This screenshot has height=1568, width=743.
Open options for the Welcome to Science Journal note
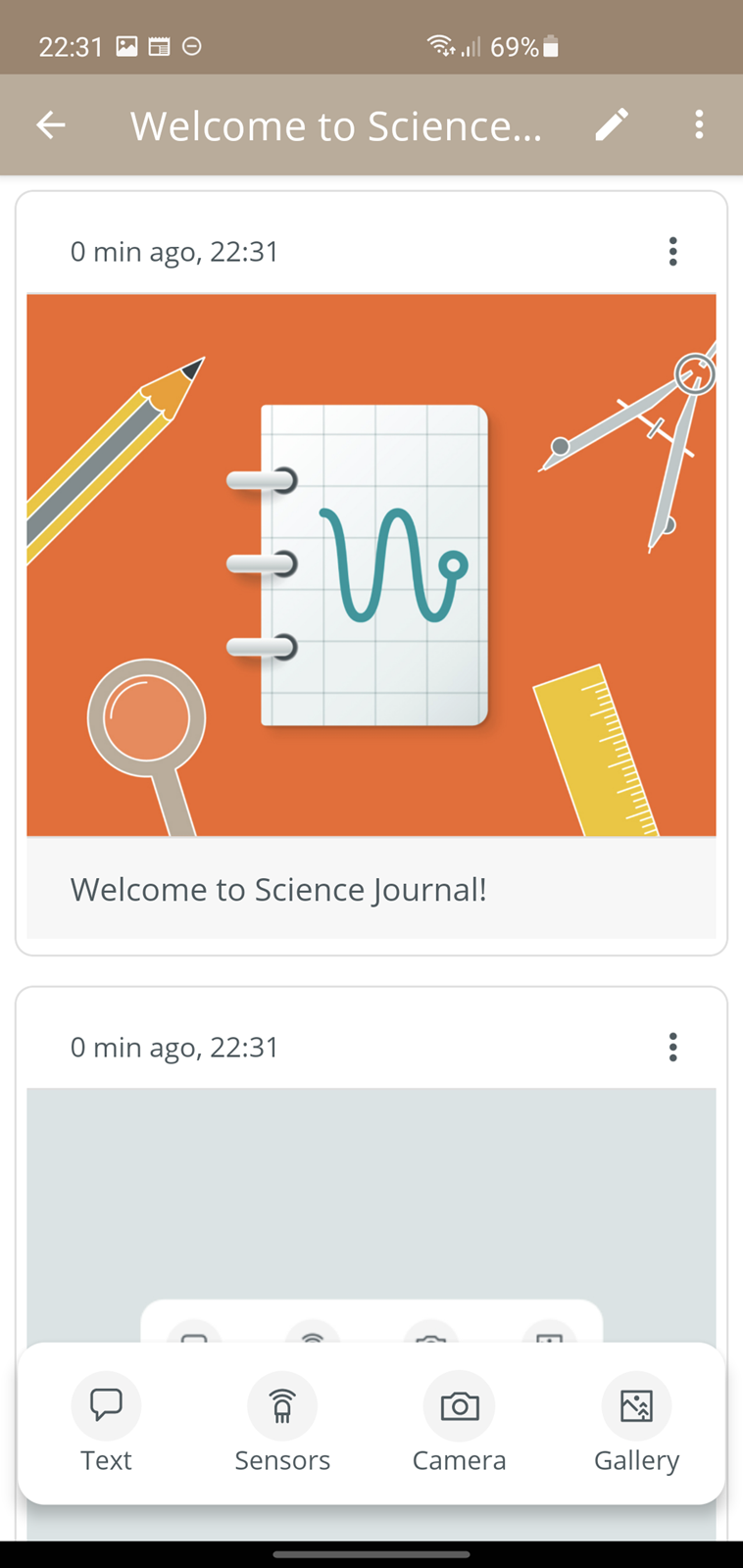click(672, 252)
